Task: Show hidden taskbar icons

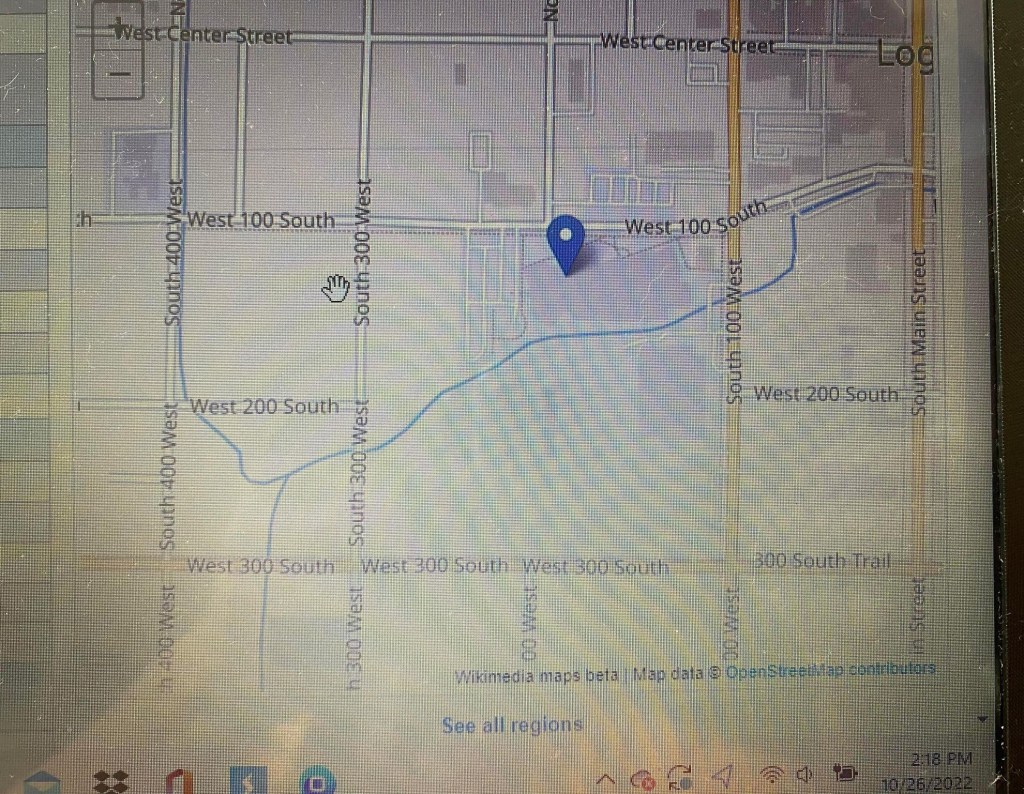Action: click(604, 778)
